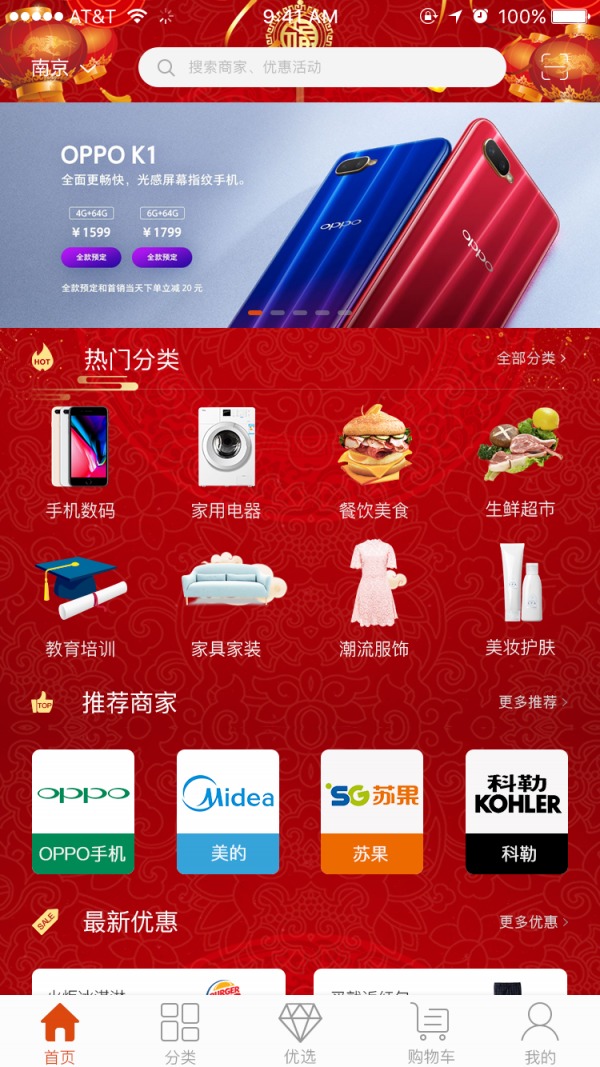600x1067 pixels.
Task: Browse the 餐饮美食 category
Action: pyautogui.click(x=374, y=462)
